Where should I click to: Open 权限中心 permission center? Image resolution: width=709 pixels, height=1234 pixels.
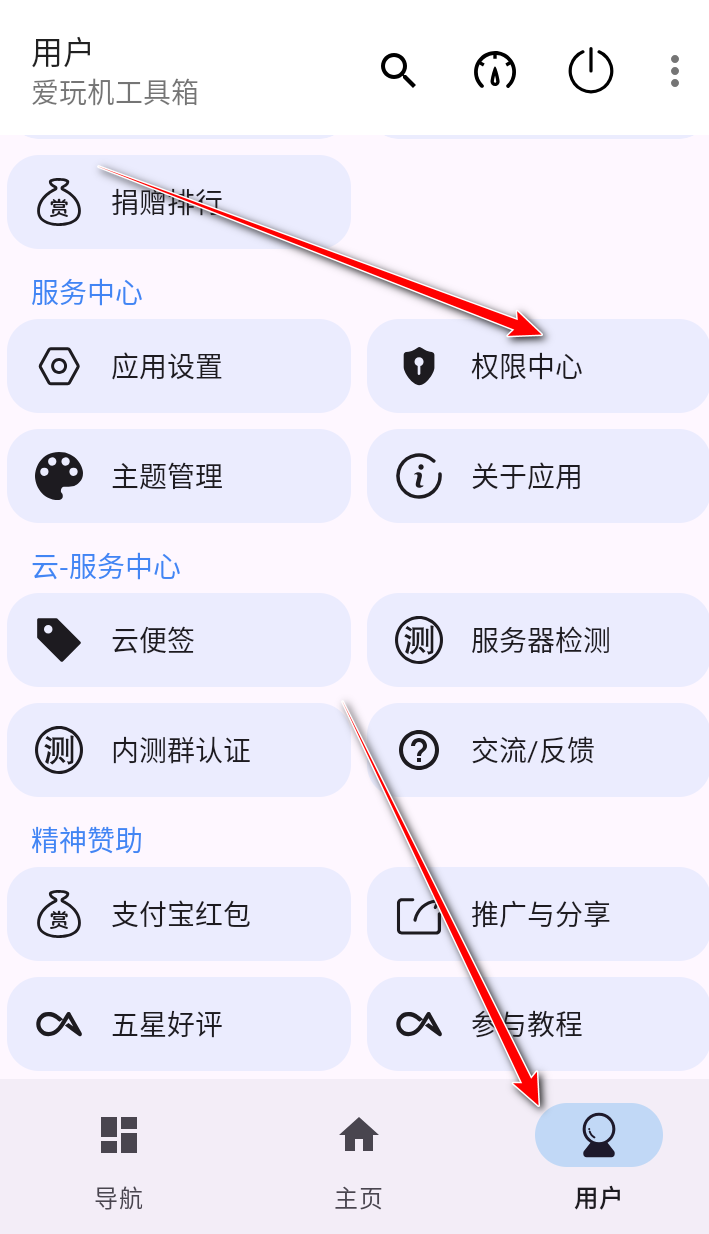tap(537, 366)
